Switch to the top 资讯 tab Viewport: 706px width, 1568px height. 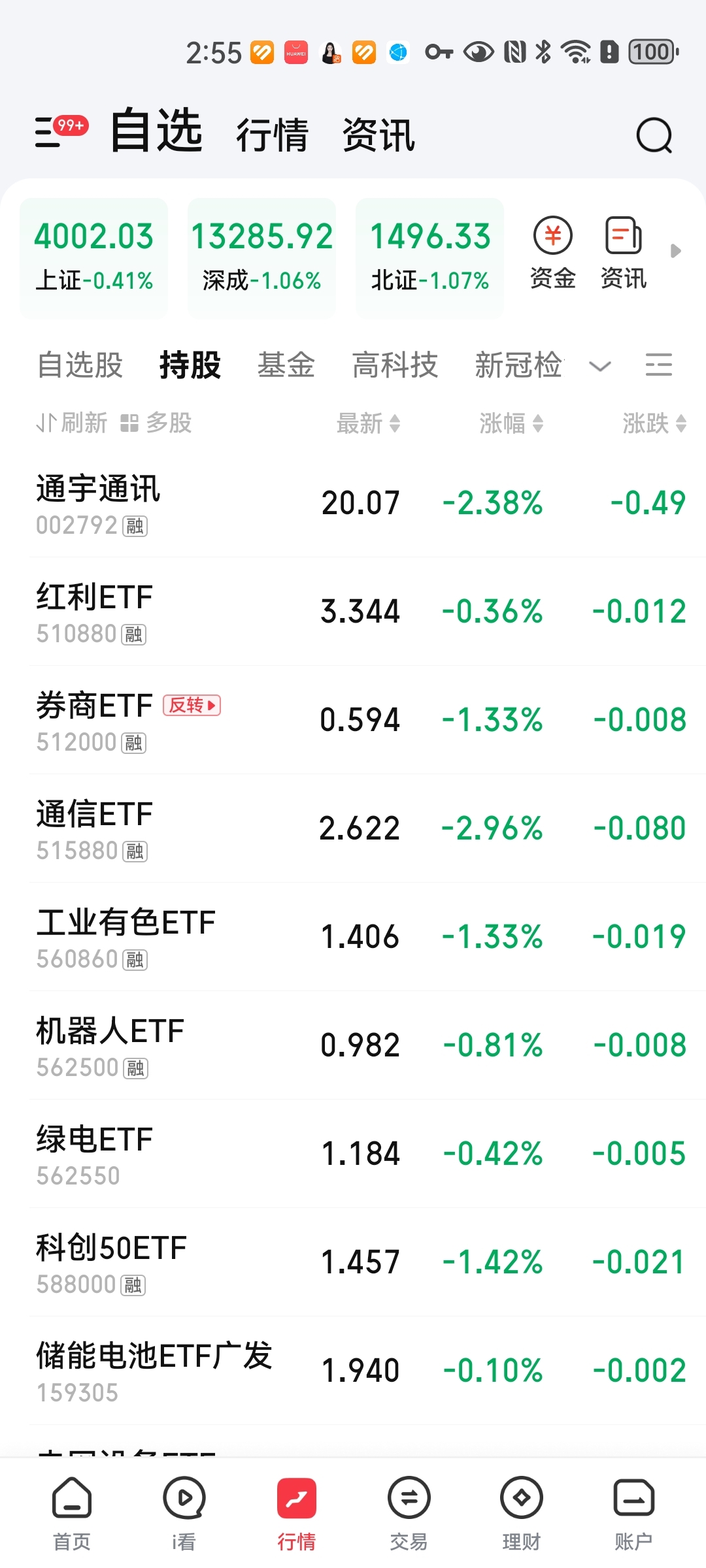tap(378, 135)
